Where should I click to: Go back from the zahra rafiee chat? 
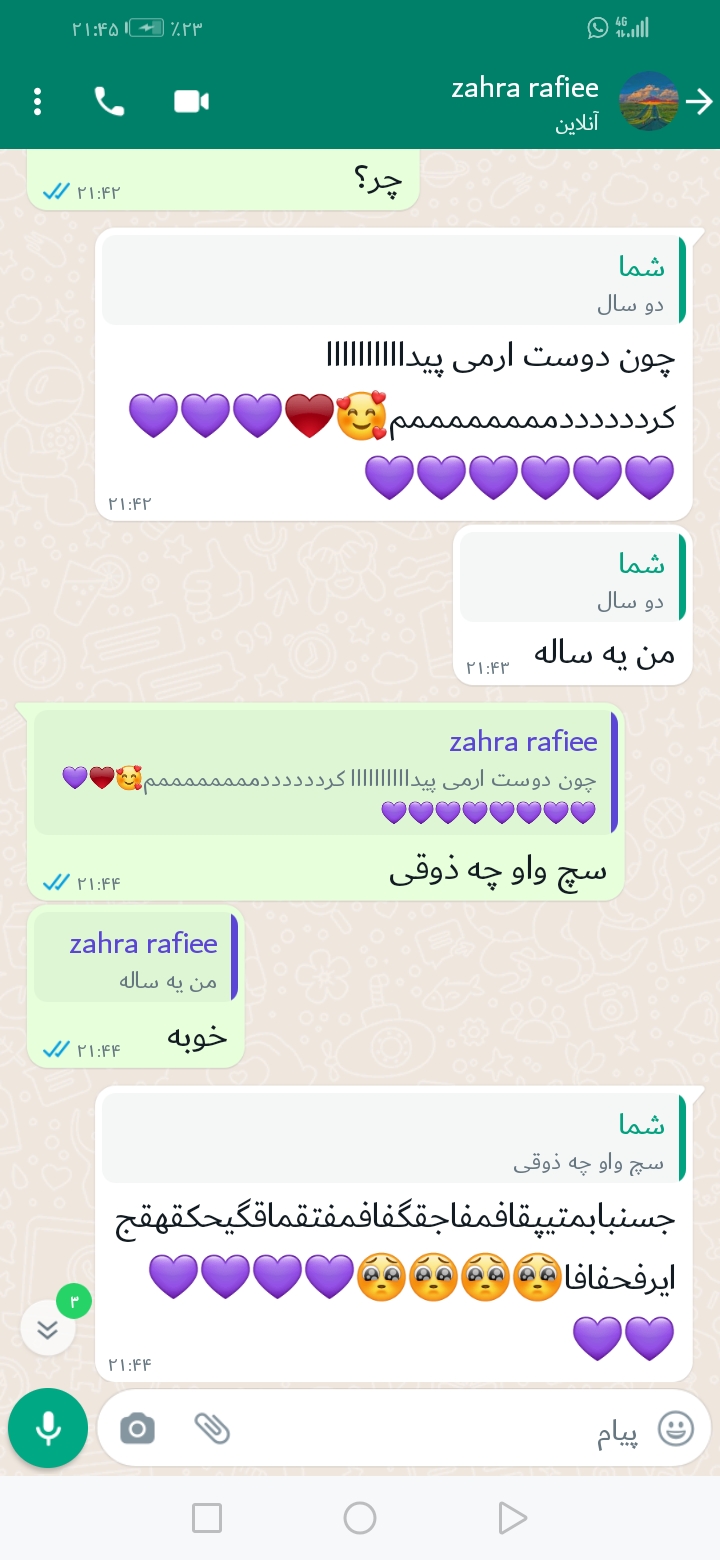pos(702,101)
